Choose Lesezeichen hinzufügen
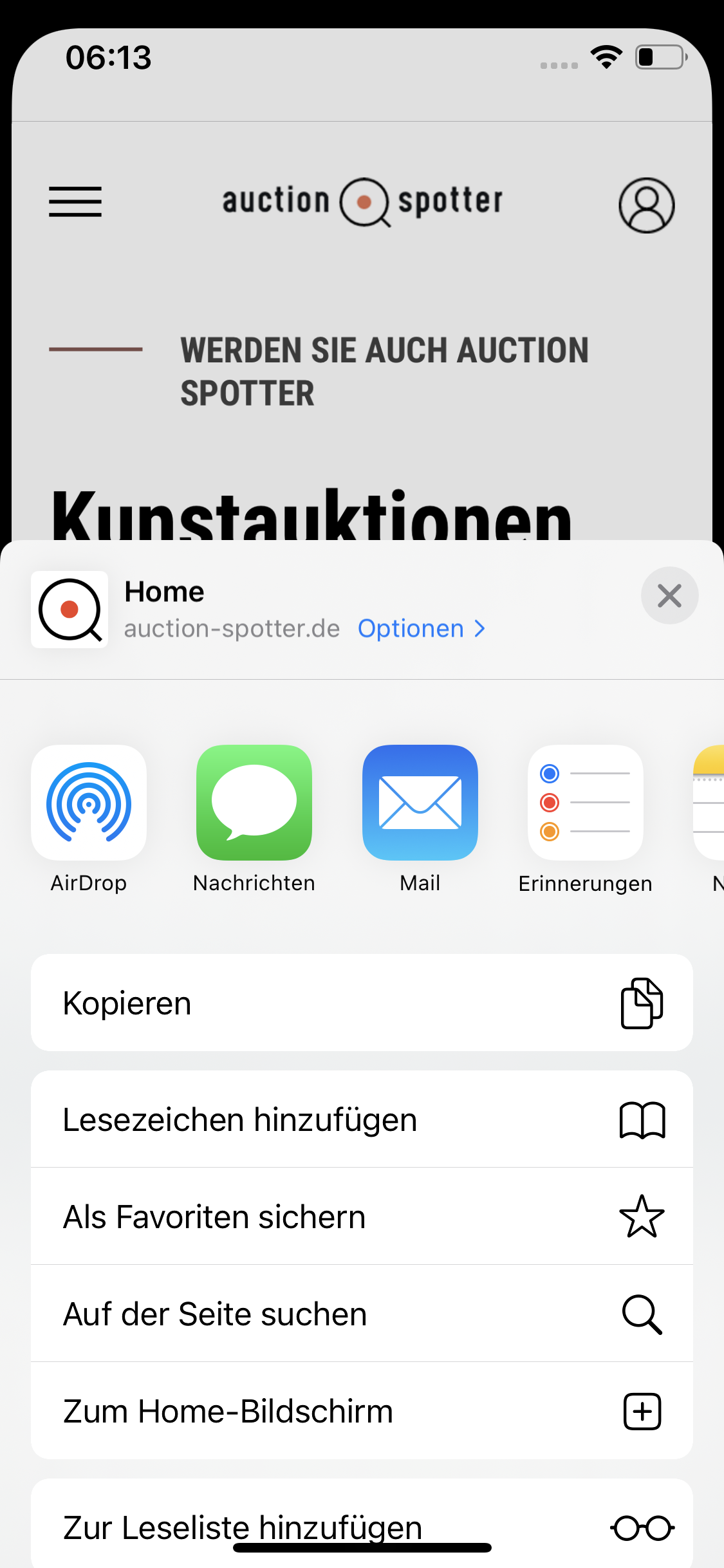 pyautogui.click(x=362, y=1119)
